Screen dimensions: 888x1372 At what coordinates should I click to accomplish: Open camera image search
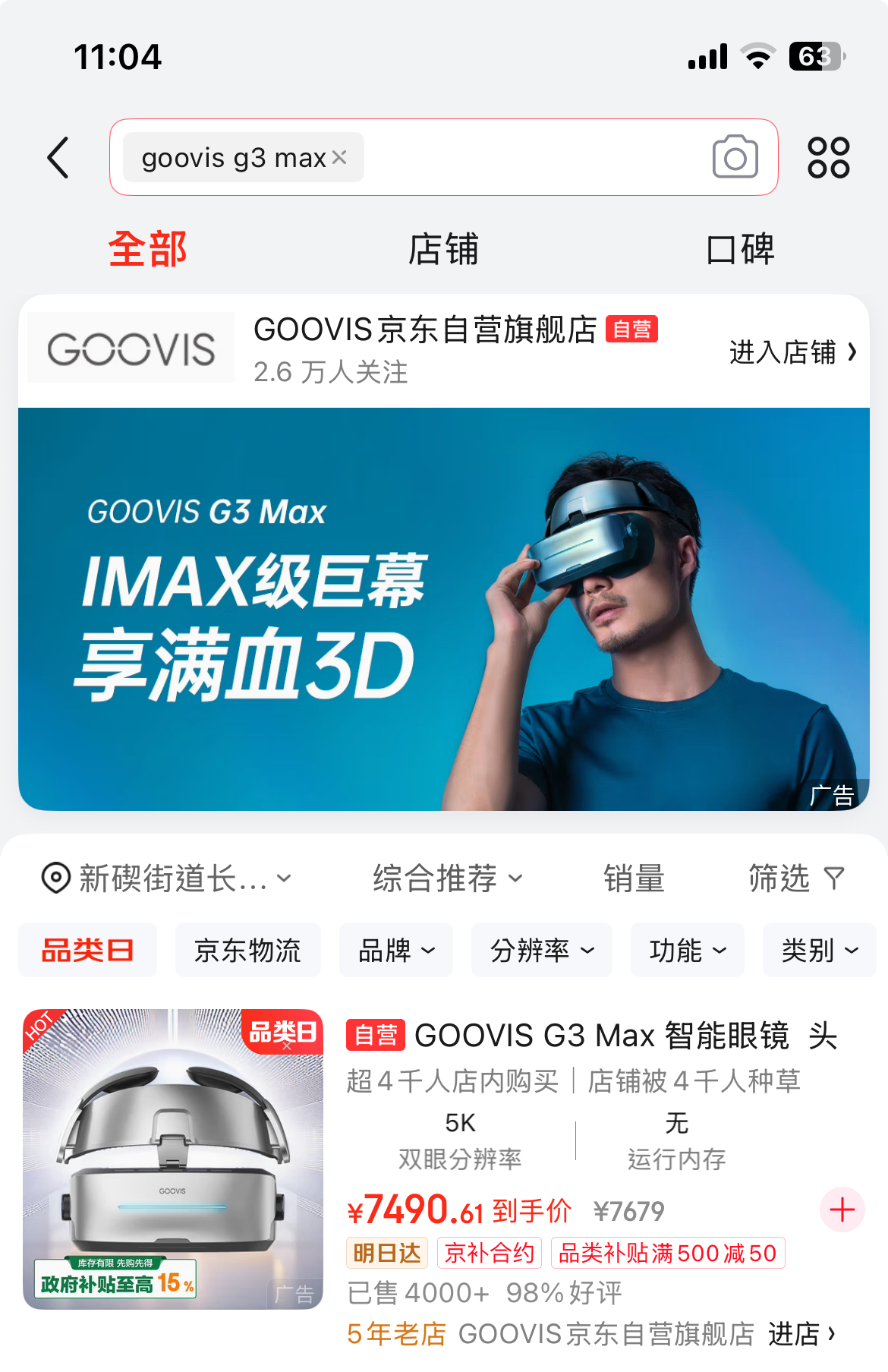pos(735,157)
